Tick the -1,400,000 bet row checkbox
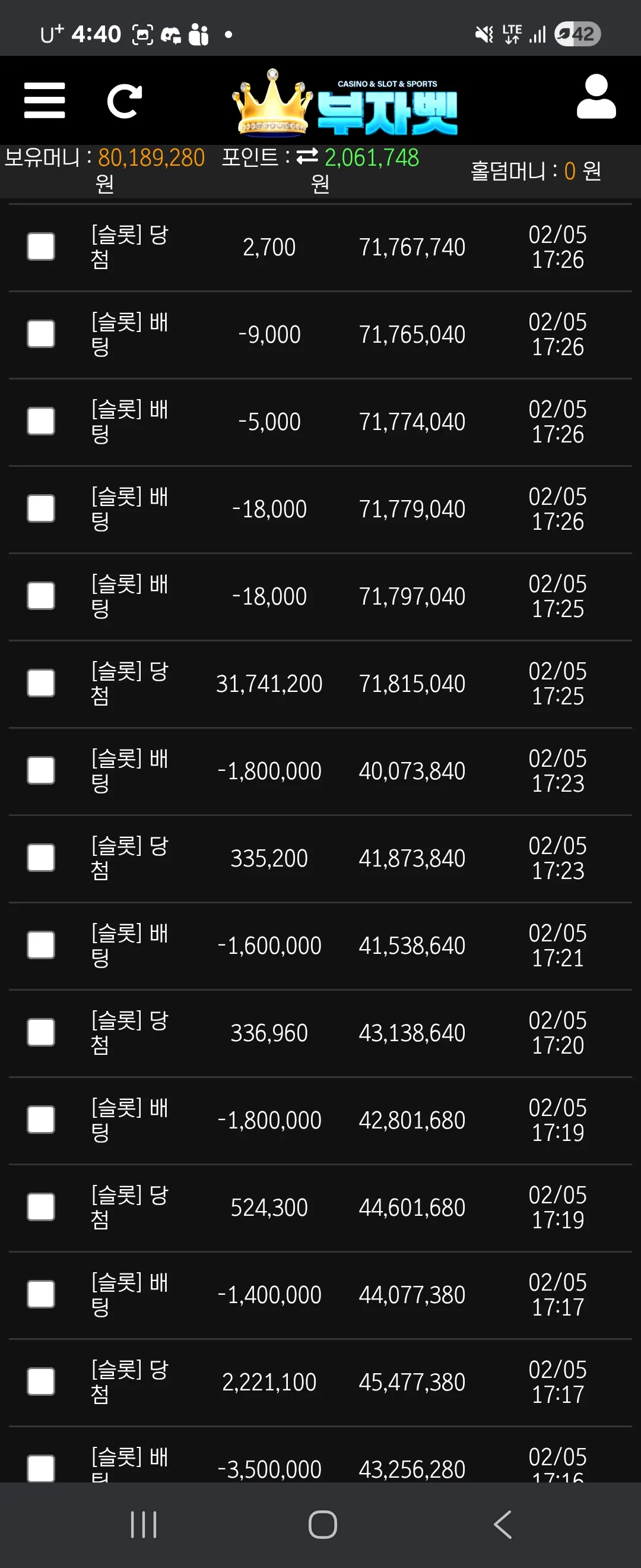This screenshot has height=1568, width=641. (x=41, y=1294)
